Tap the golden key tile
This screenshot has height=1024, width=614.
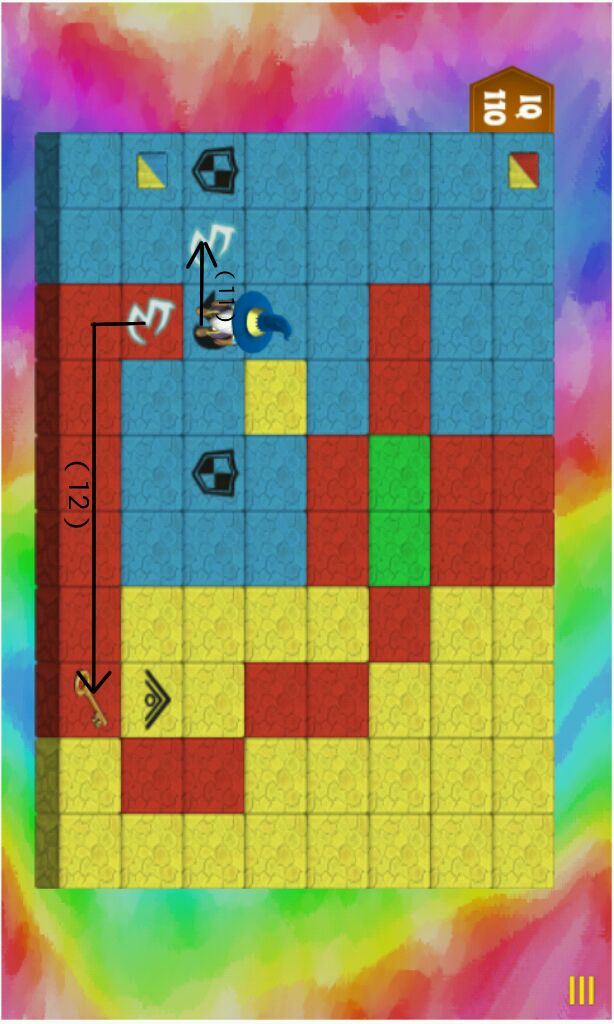pos(91,698)
